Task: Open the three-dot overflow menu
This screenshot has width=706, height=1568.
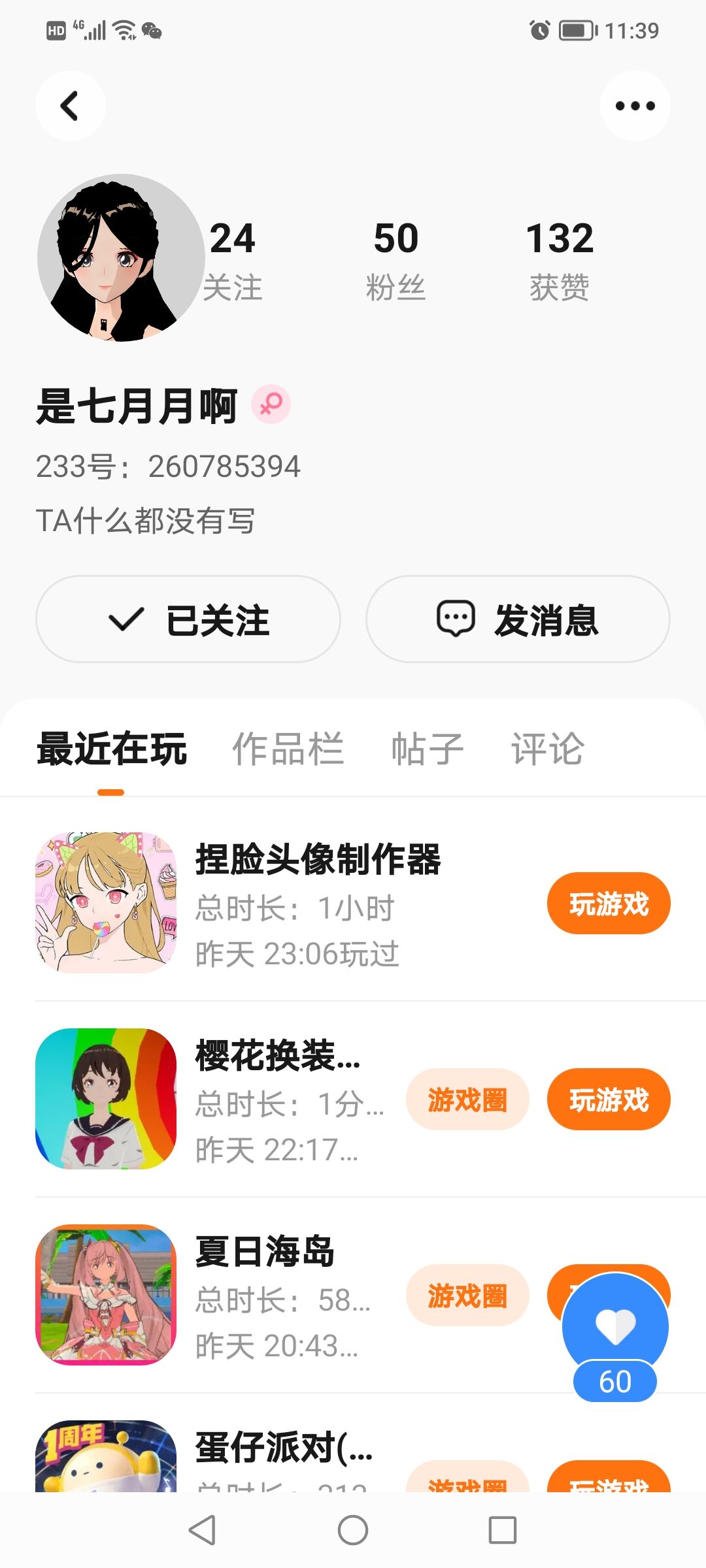Action: (x=635, y=106)
